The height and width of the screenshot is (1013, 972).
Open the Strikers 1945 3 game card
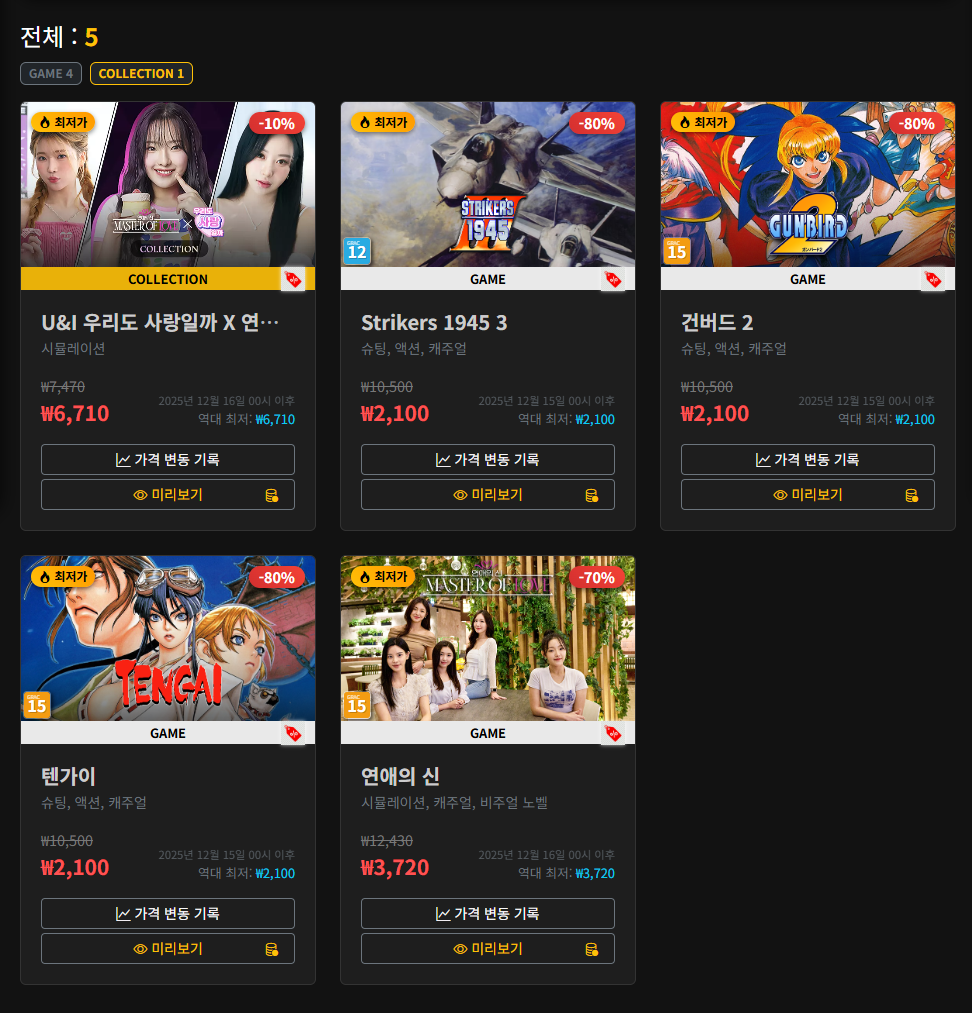[x=434, y=322]
